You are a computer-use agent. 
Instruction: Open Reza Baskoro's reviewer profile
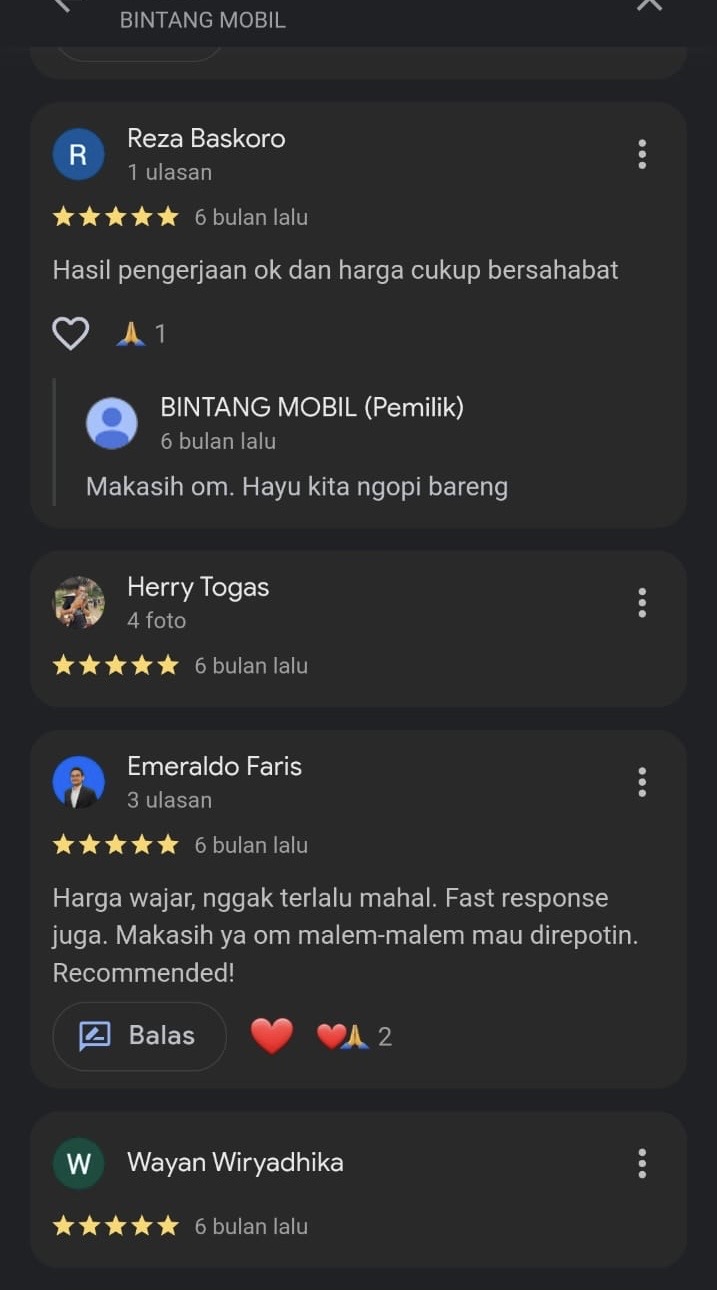pyautogui.click(x=78, y=154)
